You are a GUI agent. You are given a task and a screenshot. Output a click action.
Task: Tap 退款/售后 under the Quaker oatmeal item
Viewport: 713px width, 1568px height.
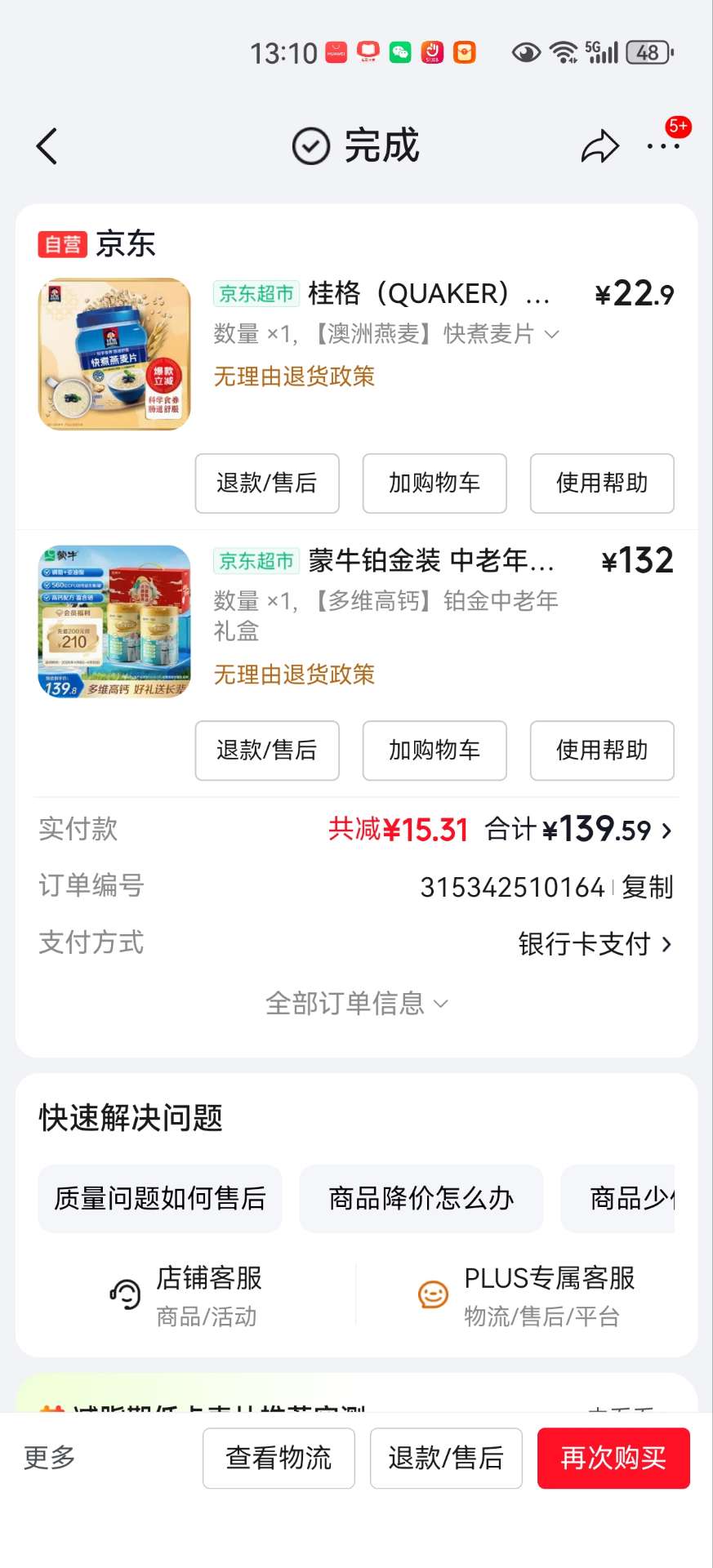click(267, 483)
